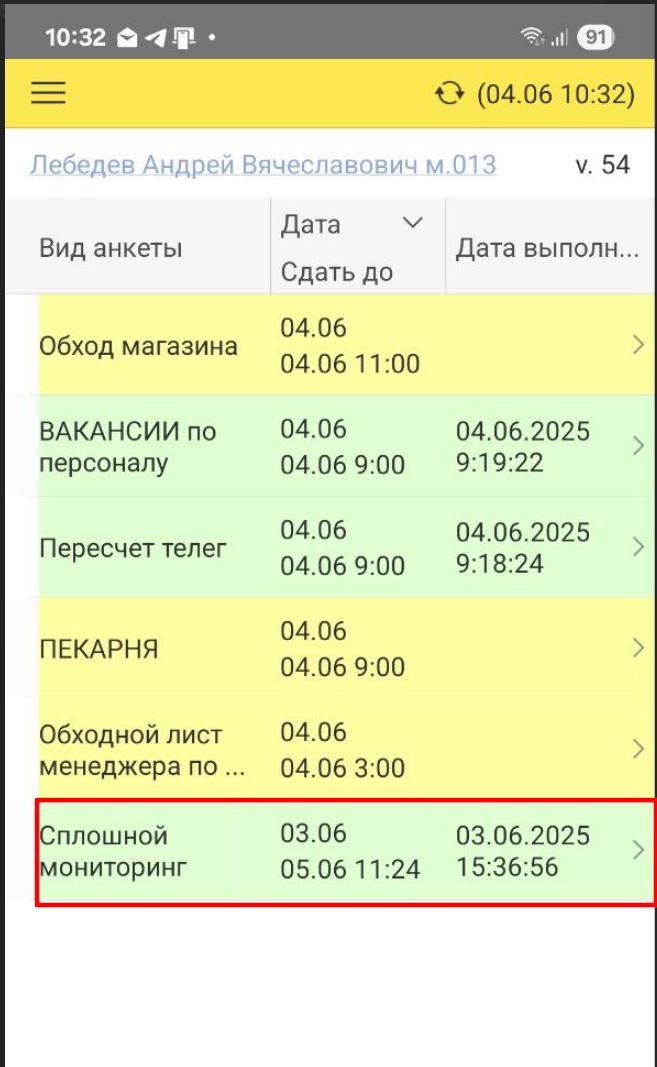The height and width of the screenshot is (1067, 657).
Task: Open ВАКАНСИИ по персоналу row
Action: 347,446
